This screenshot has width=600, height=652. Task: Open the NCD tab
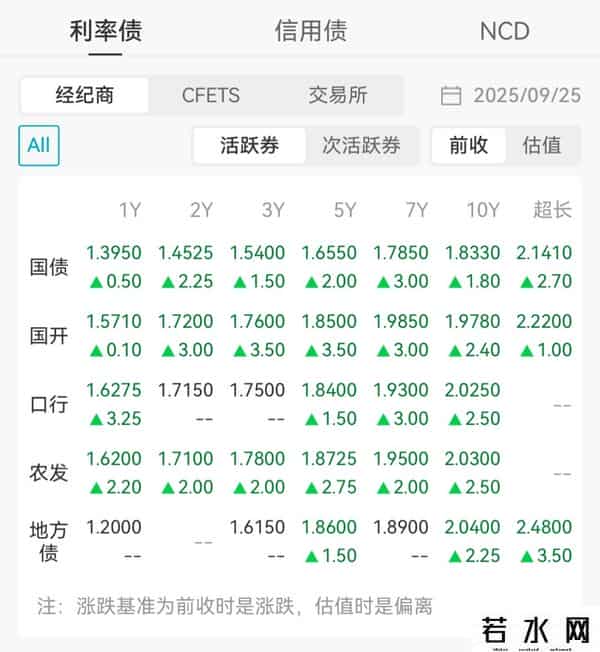[504, 31]
